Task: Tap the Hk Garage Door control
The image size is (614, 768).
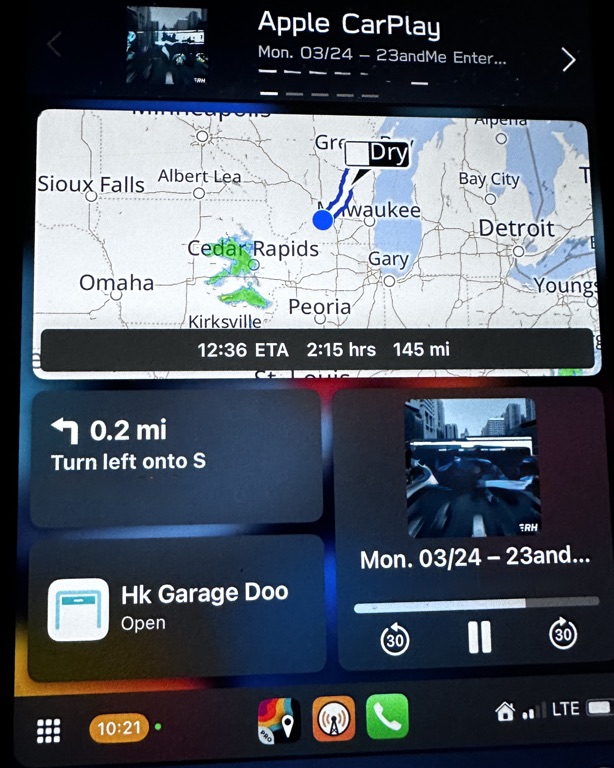Action: pyautogui.click(x=175, y=608)
